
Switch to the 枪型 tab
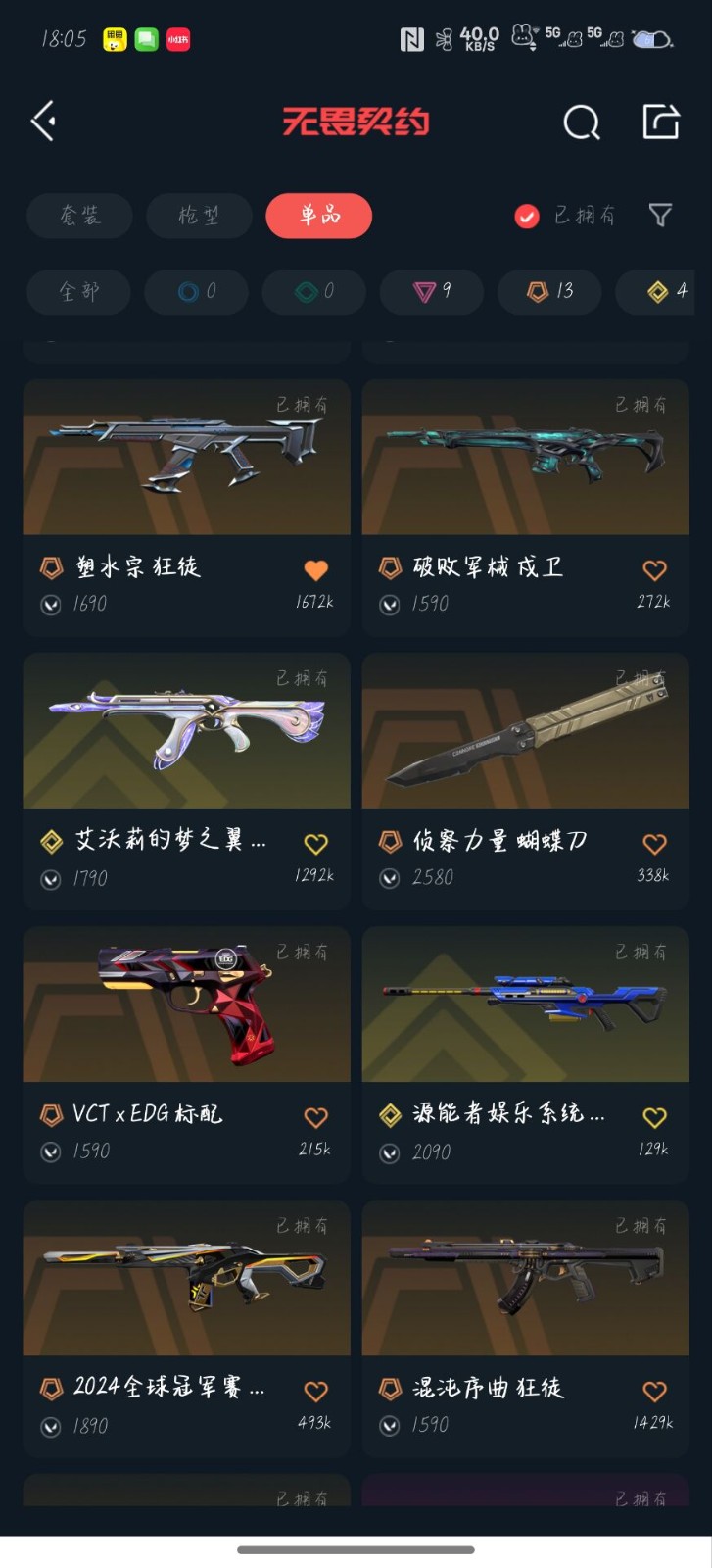click(199, 216)
